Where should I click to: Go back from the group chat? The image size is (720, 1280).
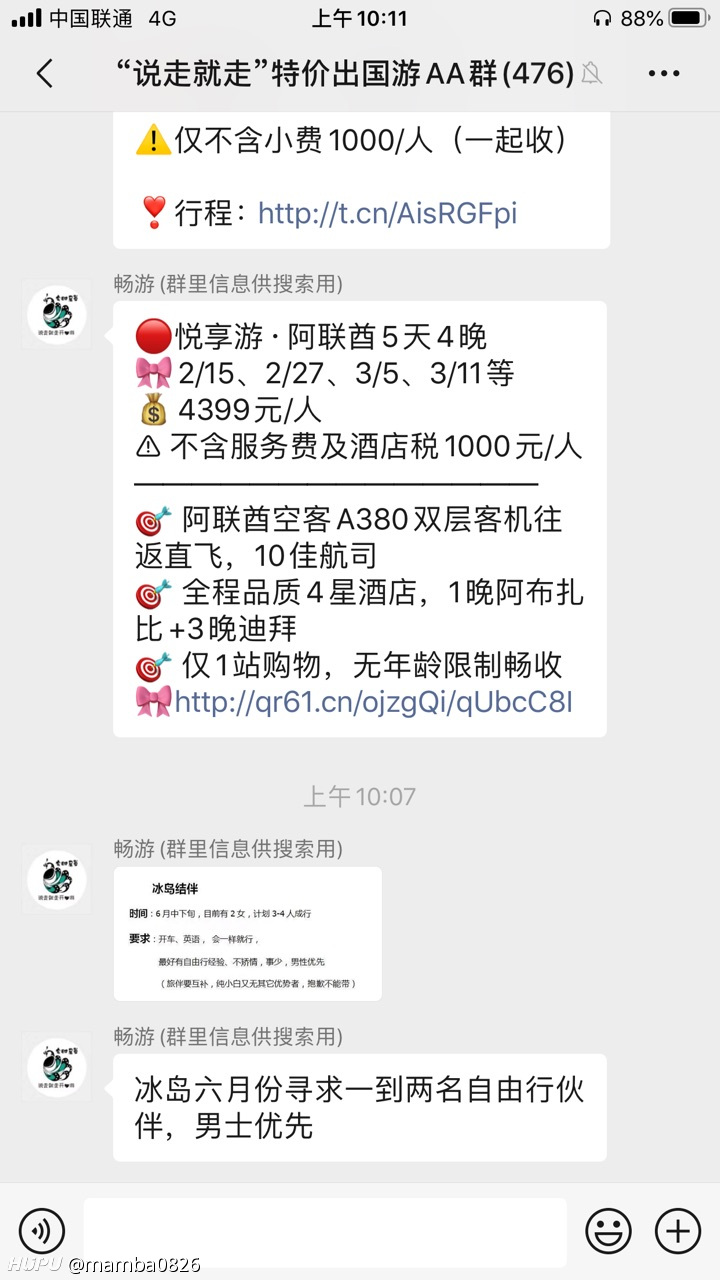(x=44, y=73)
